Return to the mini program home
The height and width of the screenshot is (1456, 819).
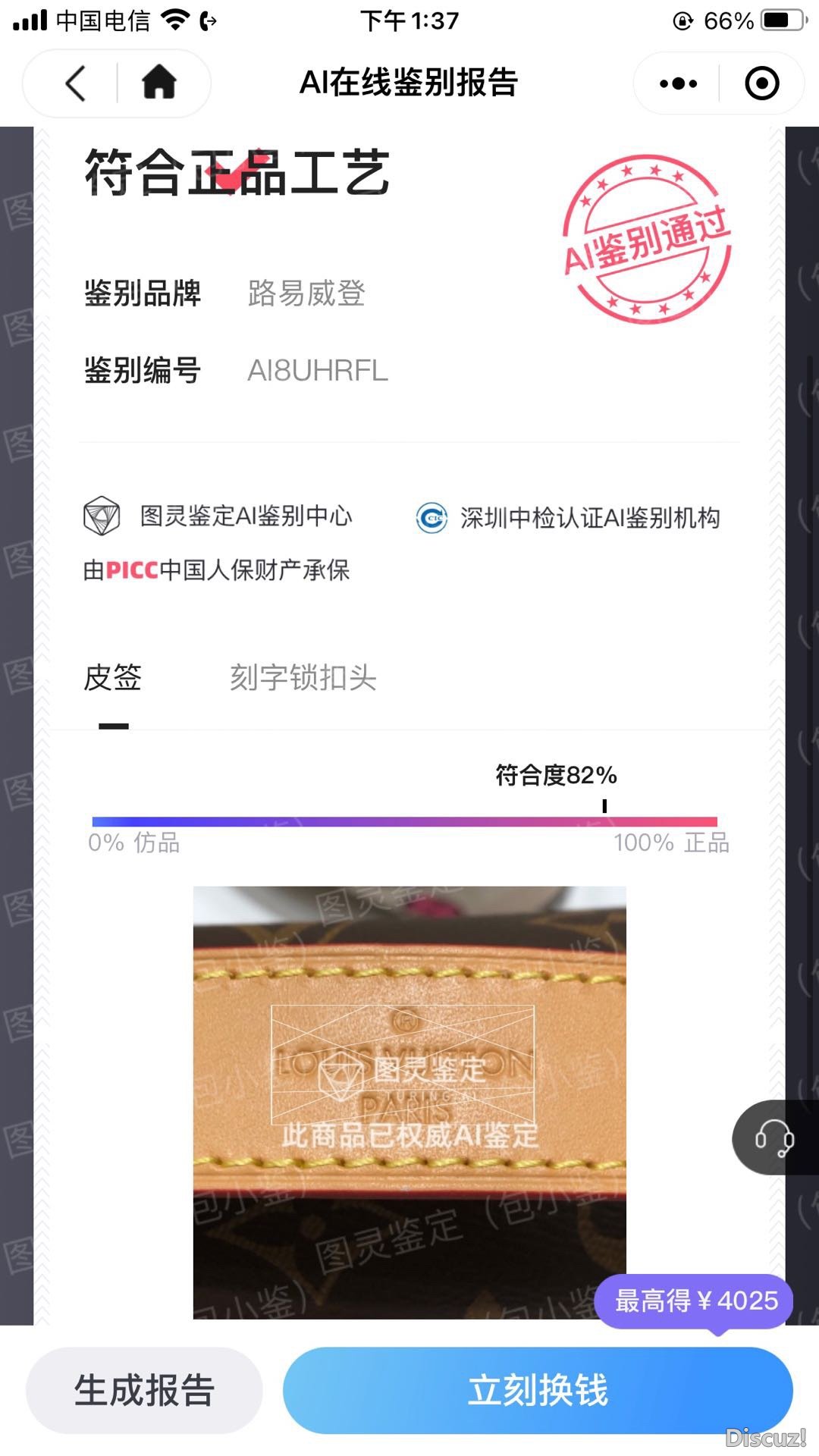tap(159, 83)
